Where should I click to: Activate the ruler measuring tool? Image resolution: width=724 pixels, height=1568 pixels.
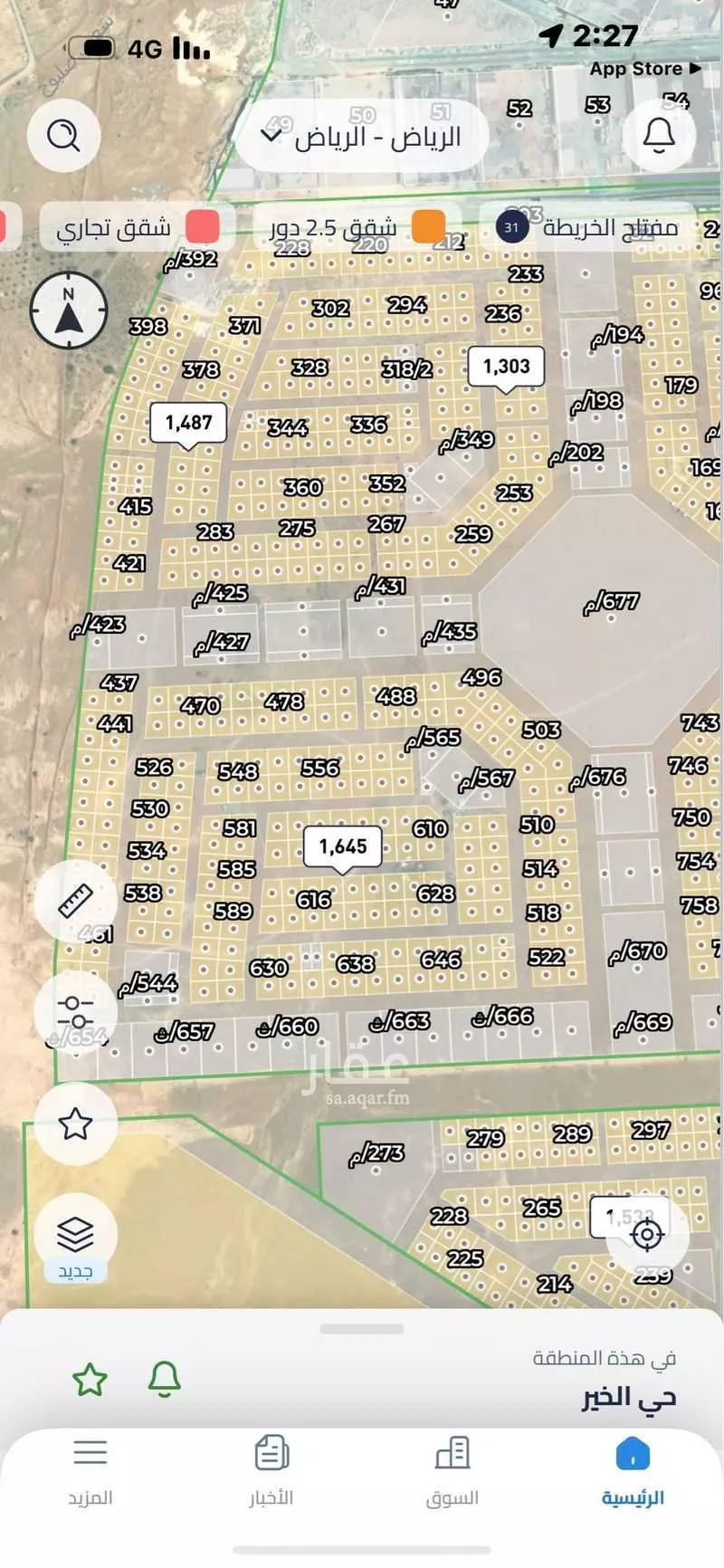75,901
